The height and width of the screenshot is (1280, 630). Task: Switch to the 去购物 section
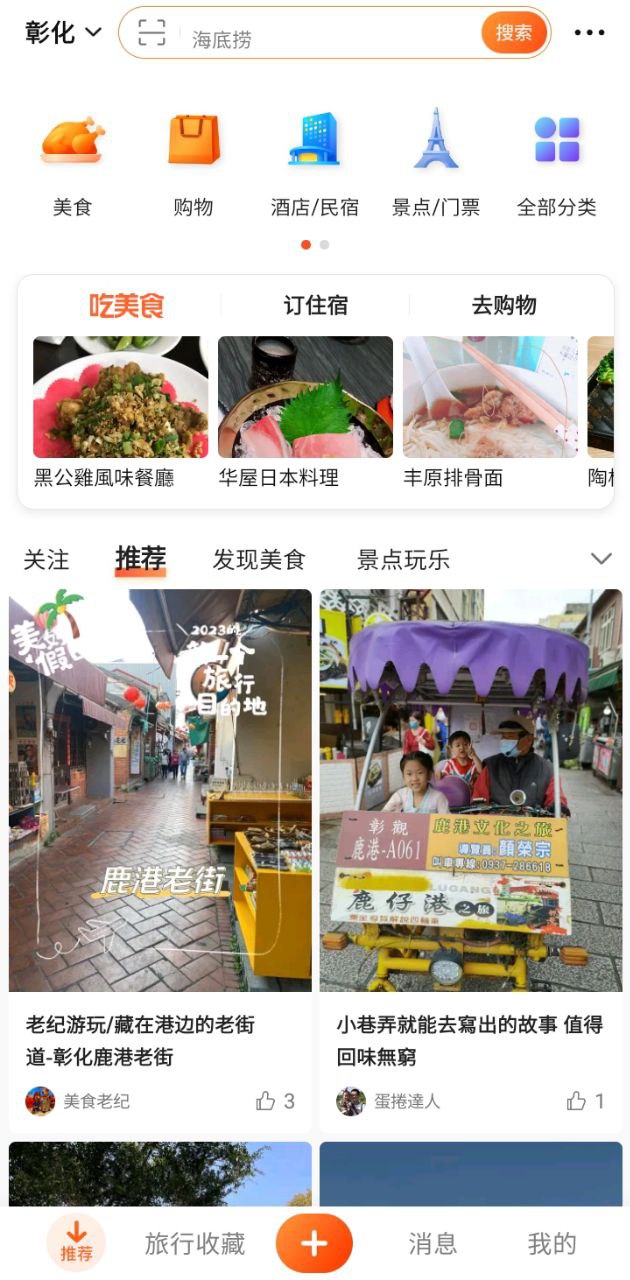(504, 306)
